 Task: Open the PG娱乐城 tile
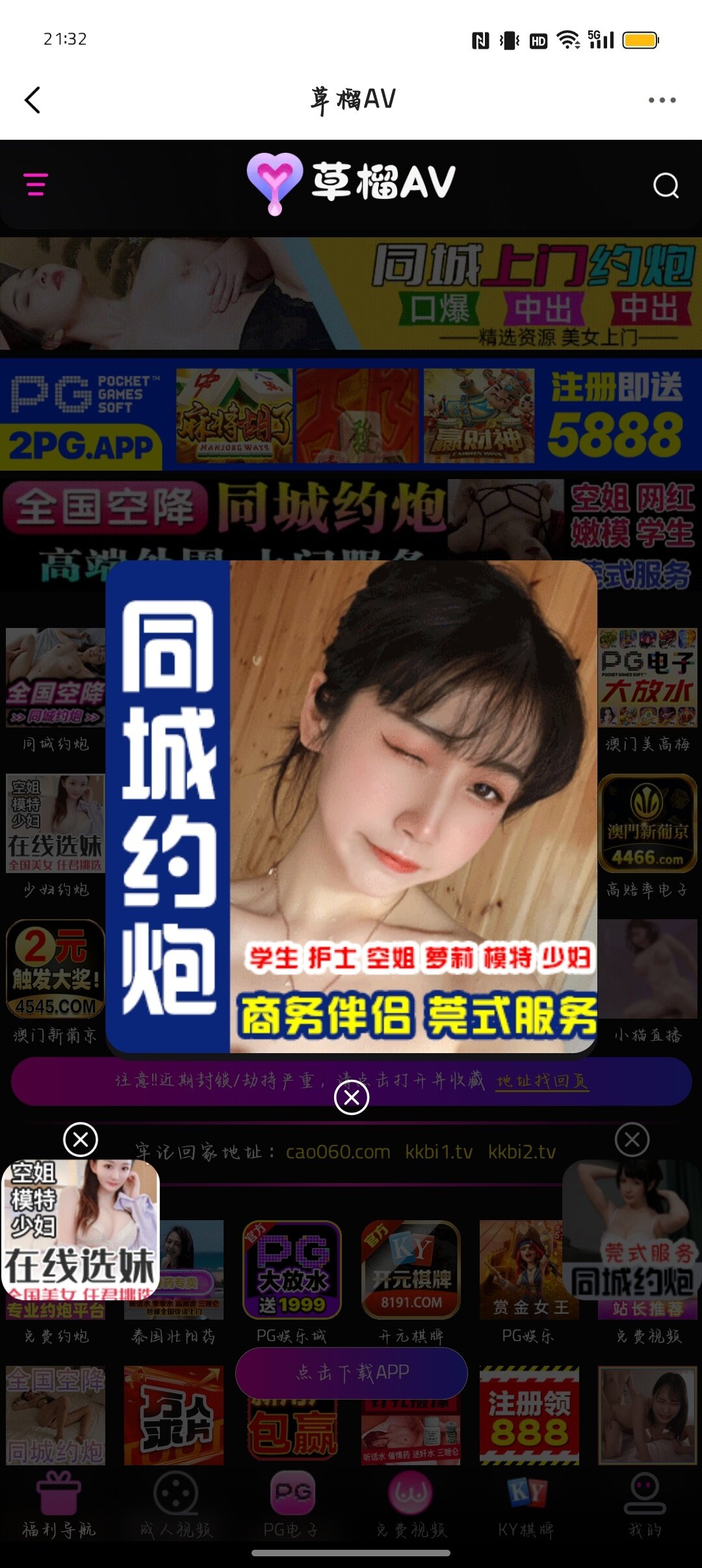tap(292, 1271)
